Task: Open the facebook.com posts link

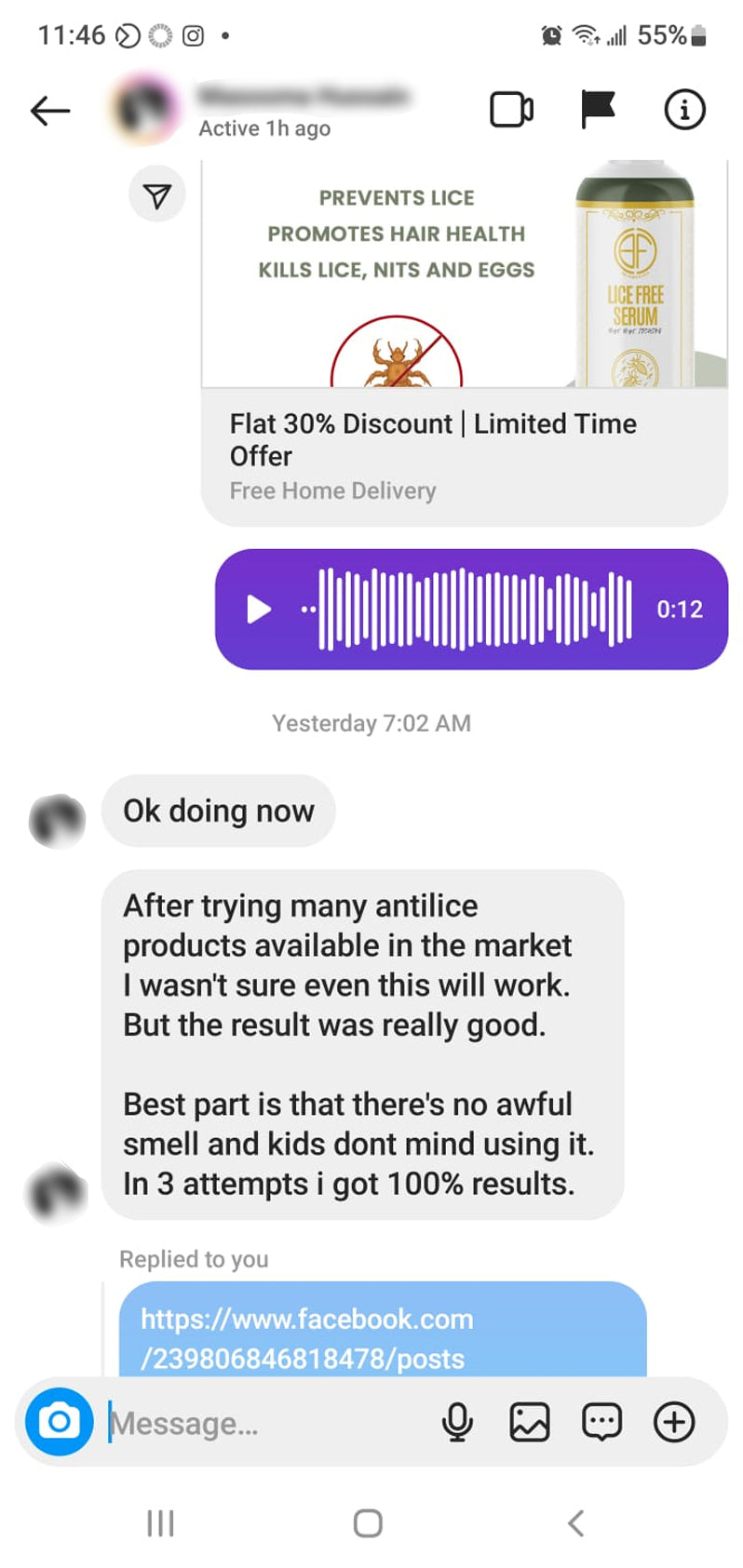Action: pos(307,1337)
